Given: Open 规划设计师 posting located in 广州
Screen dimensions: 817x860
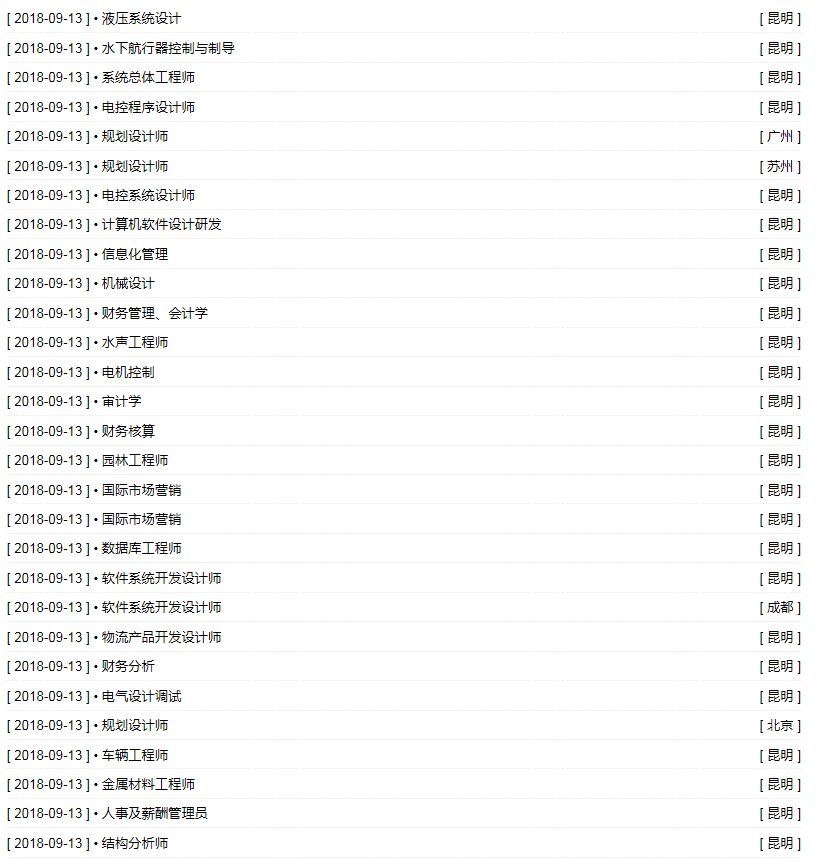Looking at the screenshot, I should (x=135, y=136).
